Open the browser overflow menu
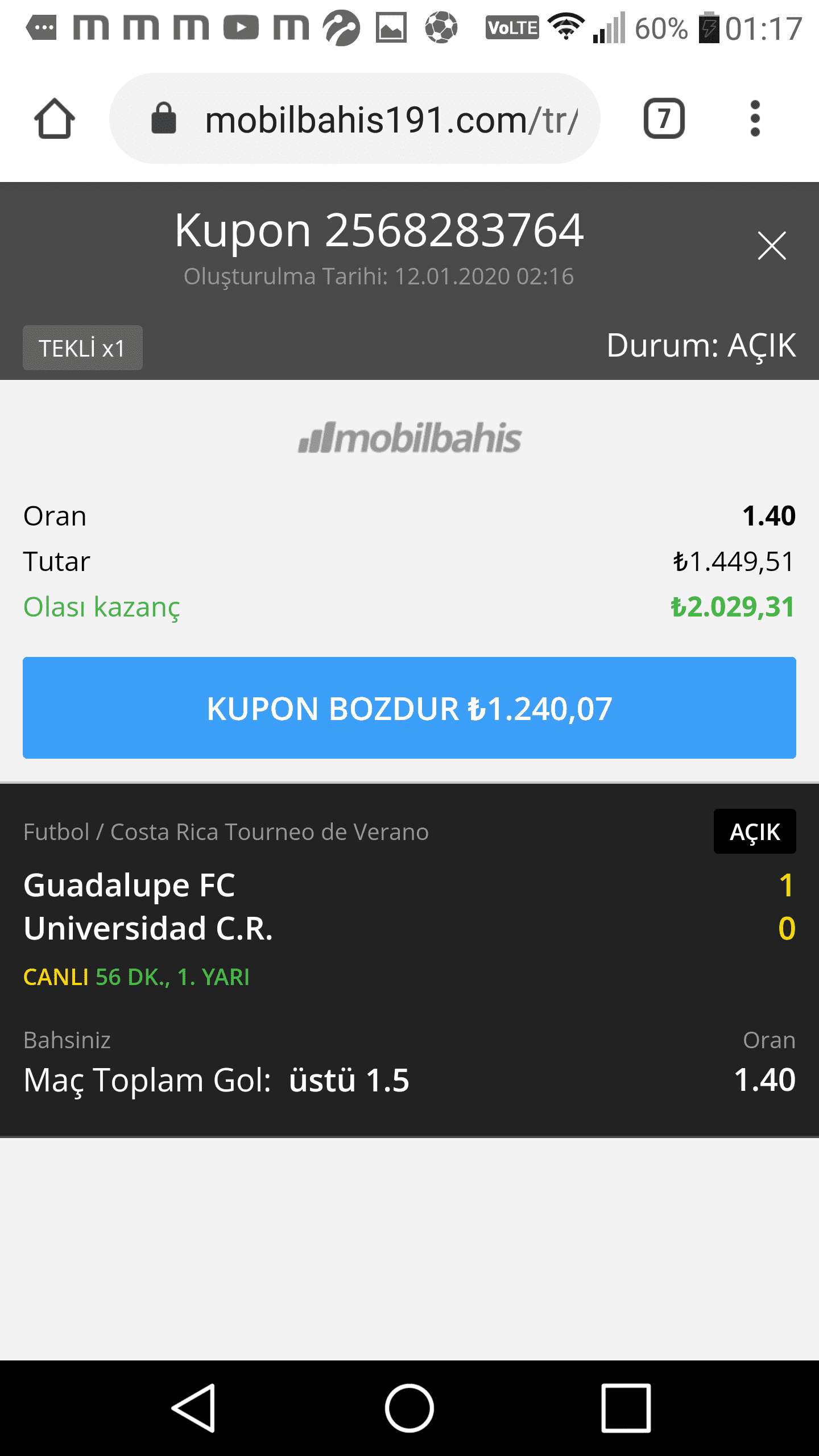The width and height of the screenshot is (819, 1456). [755, 119]
